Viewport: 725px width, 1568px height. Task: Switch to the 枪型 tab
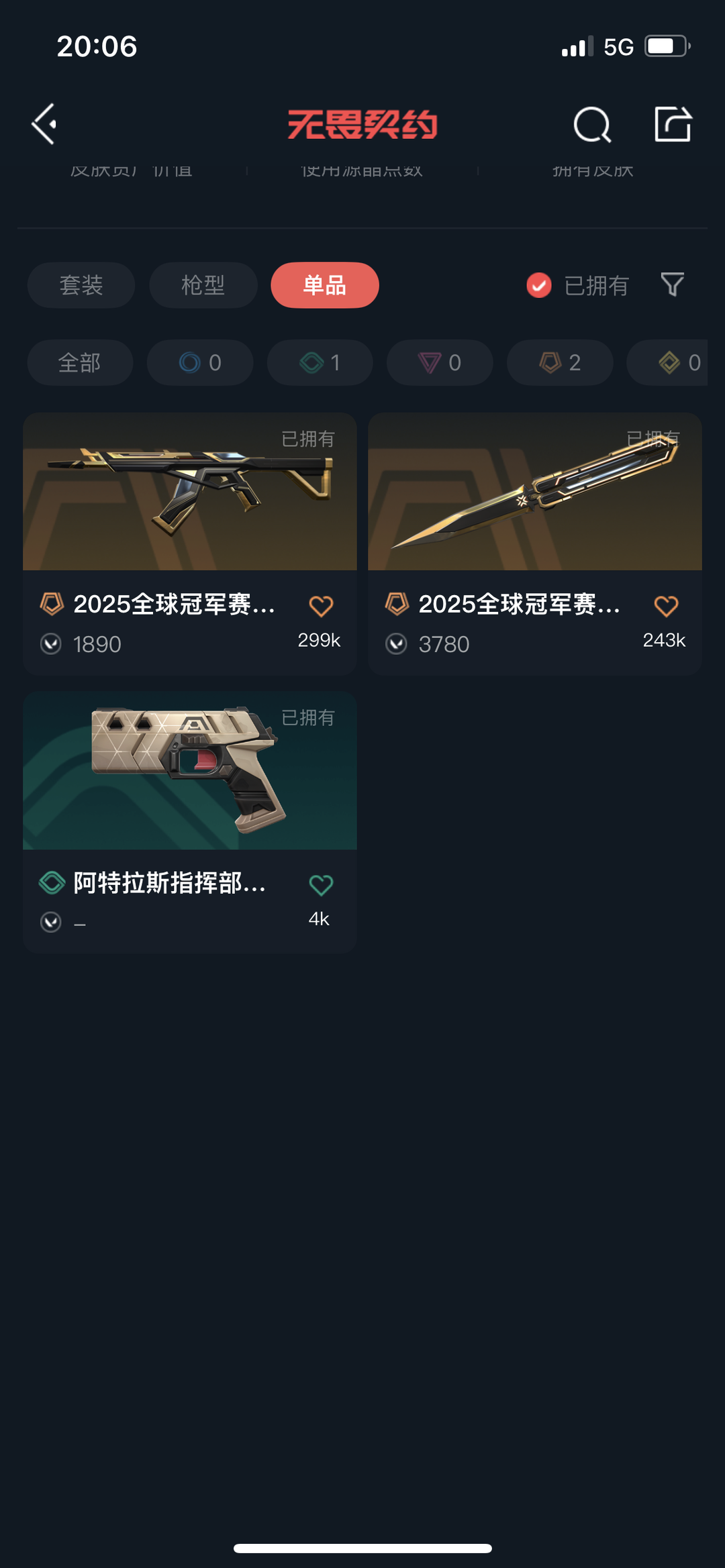[203, 285]
